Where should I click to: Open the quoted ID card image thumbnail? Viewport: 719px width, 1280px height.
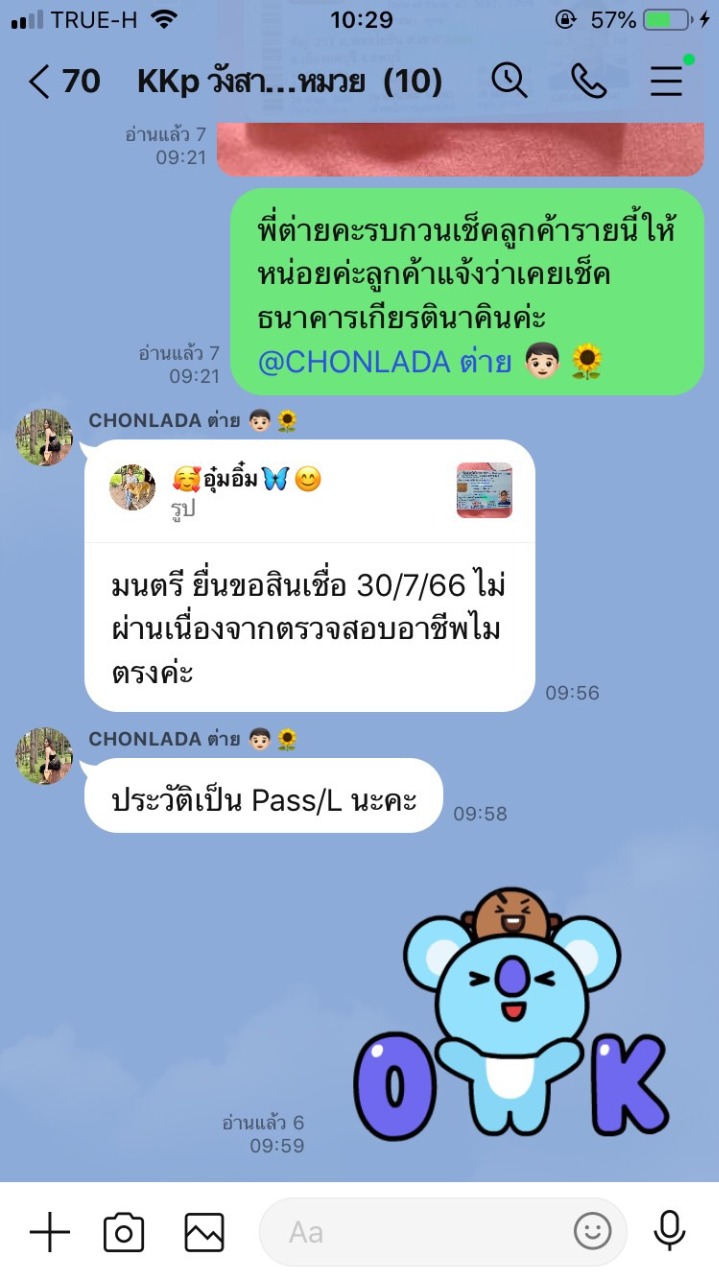(x=484, y=490)
